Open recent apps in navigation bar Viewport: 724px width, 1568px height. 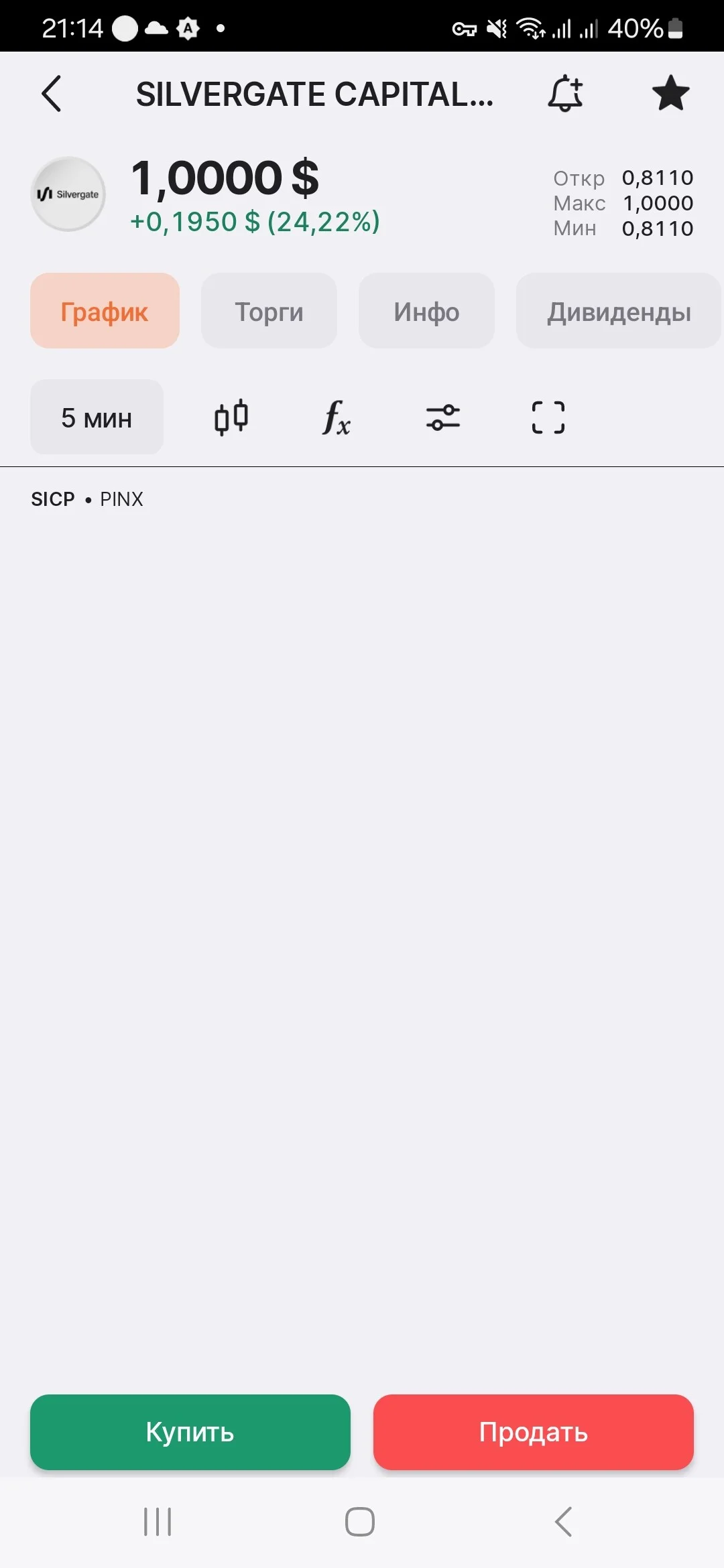(158, 1522)
